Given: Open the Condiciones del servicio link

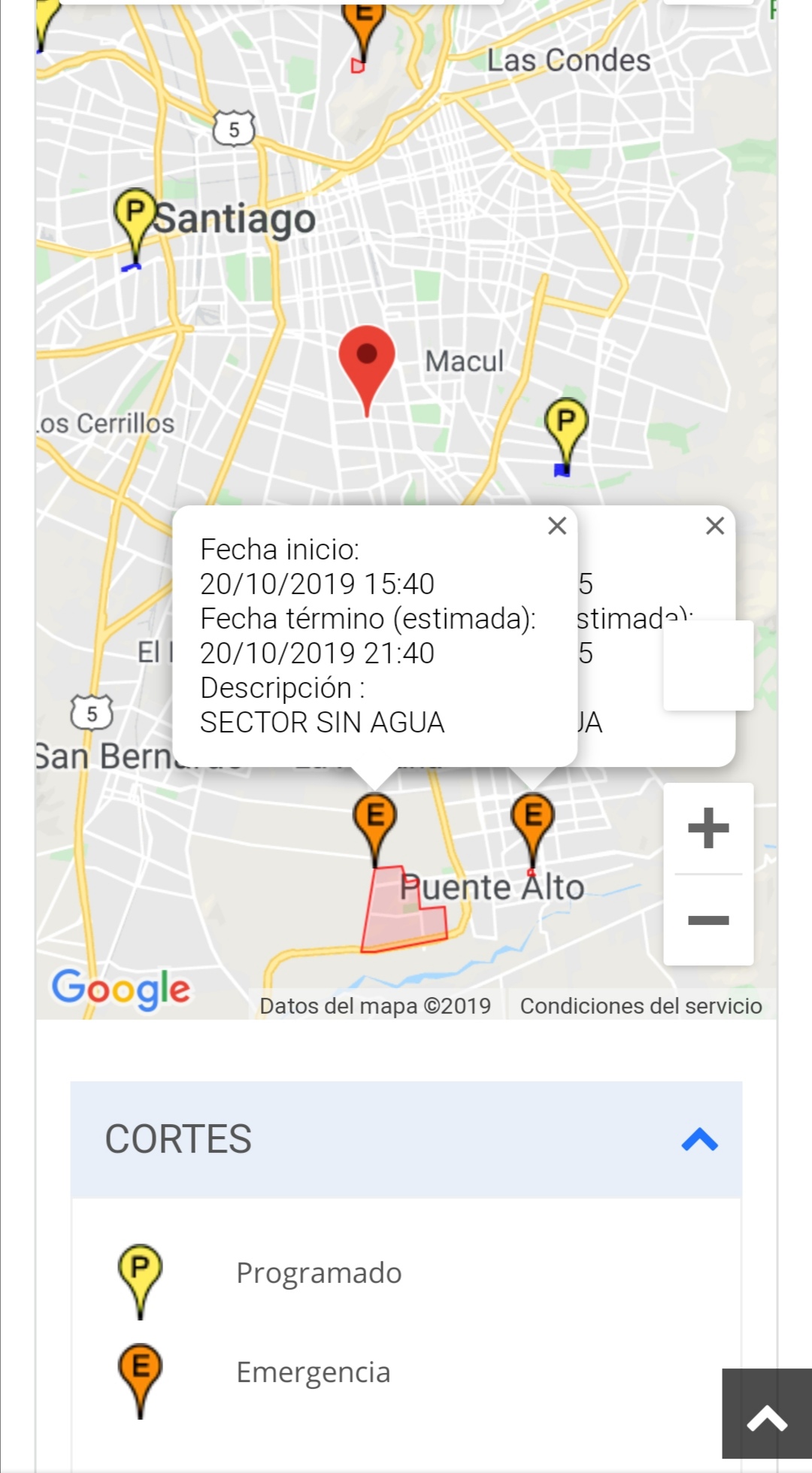Looking at the screenshot, I should click(x=641, y=1006).
